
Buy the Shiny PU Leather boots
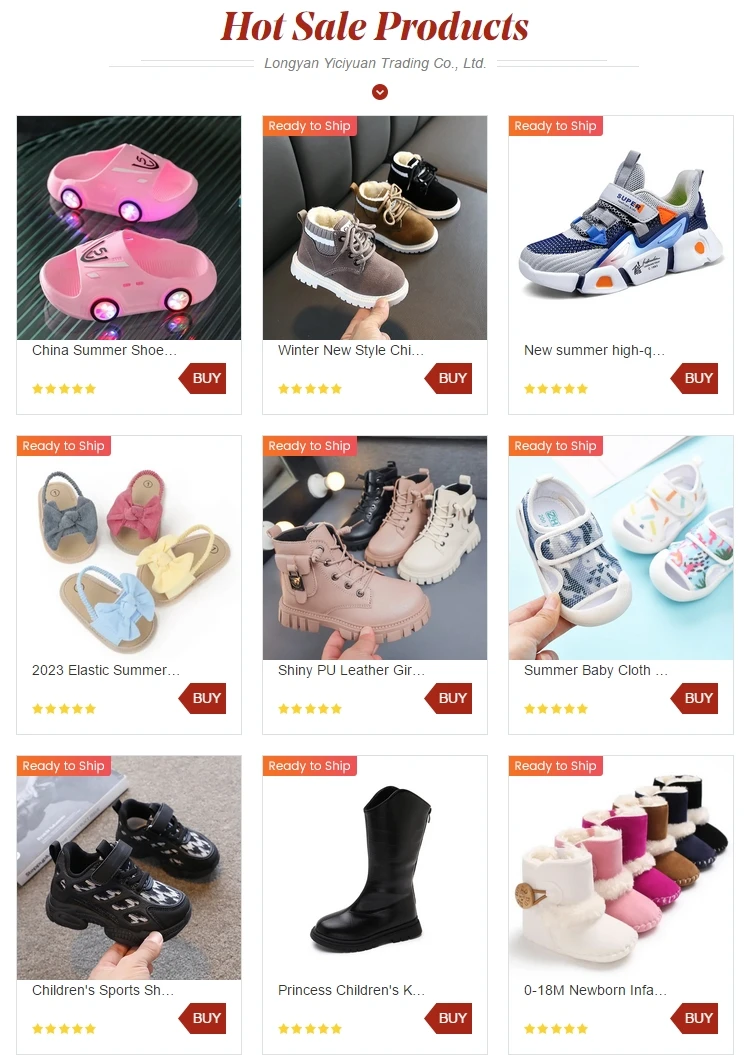coord(449,698)
